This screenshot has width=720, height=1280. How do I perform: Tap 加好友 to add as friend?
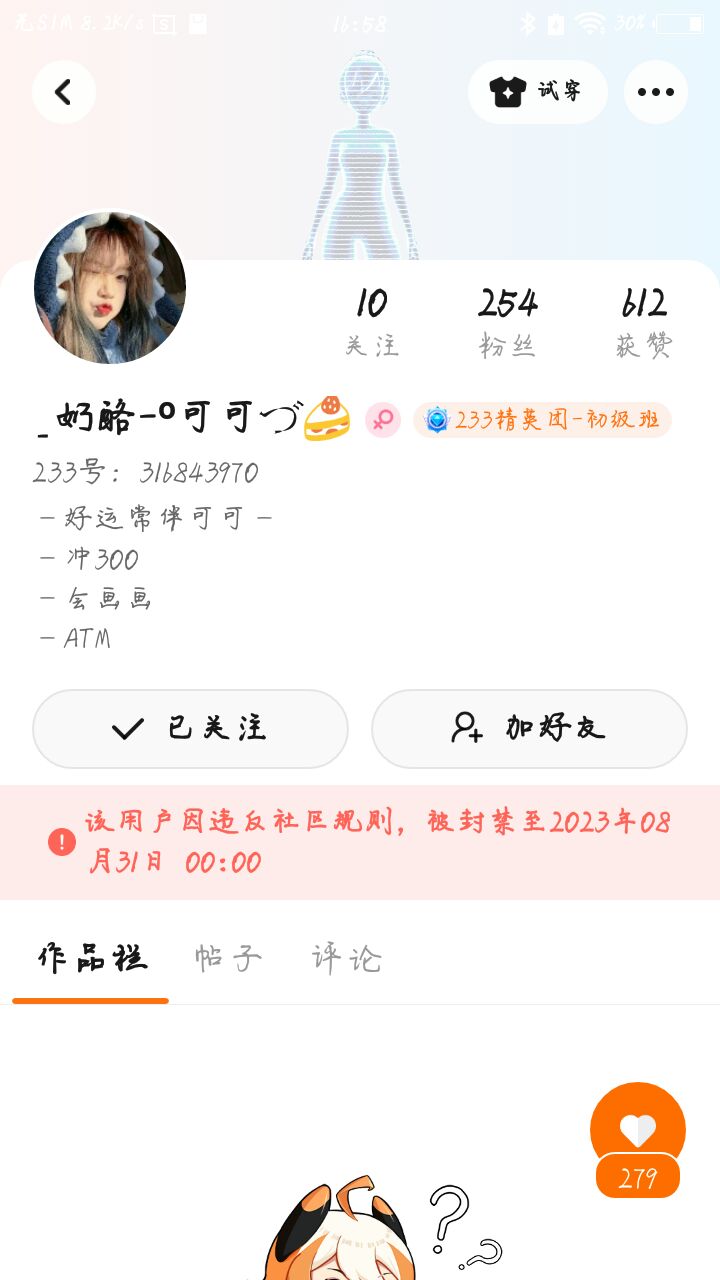529,728
